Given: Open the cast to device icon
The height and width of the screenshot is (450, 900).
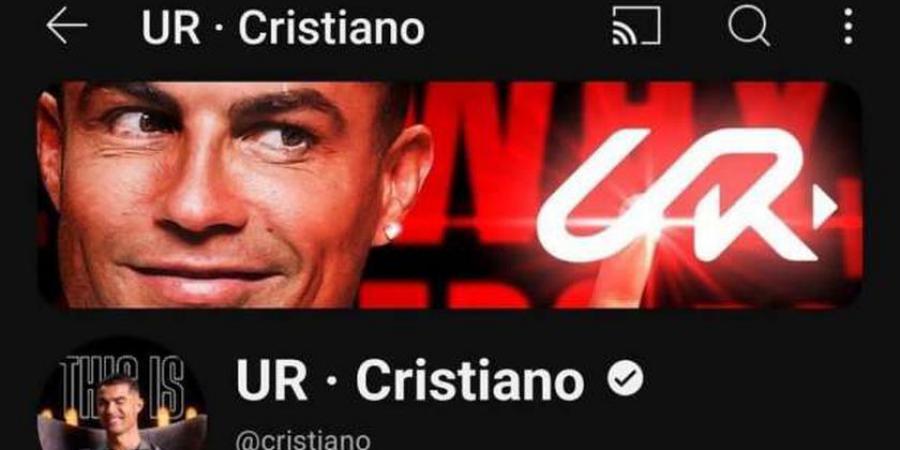Looking at the screenshot, I should (x=636, y=28).
